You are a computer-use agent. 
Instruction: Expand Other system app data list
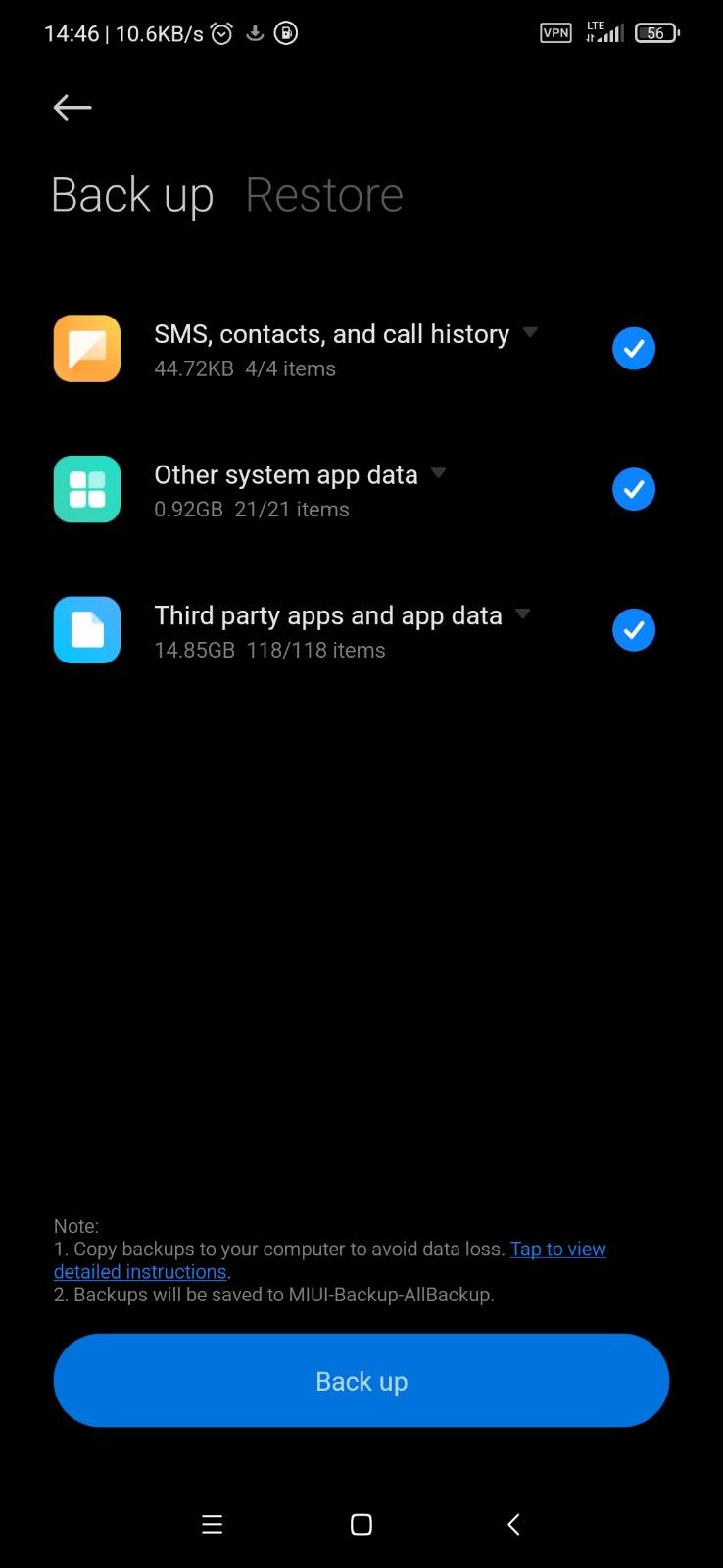click(439, 473)
